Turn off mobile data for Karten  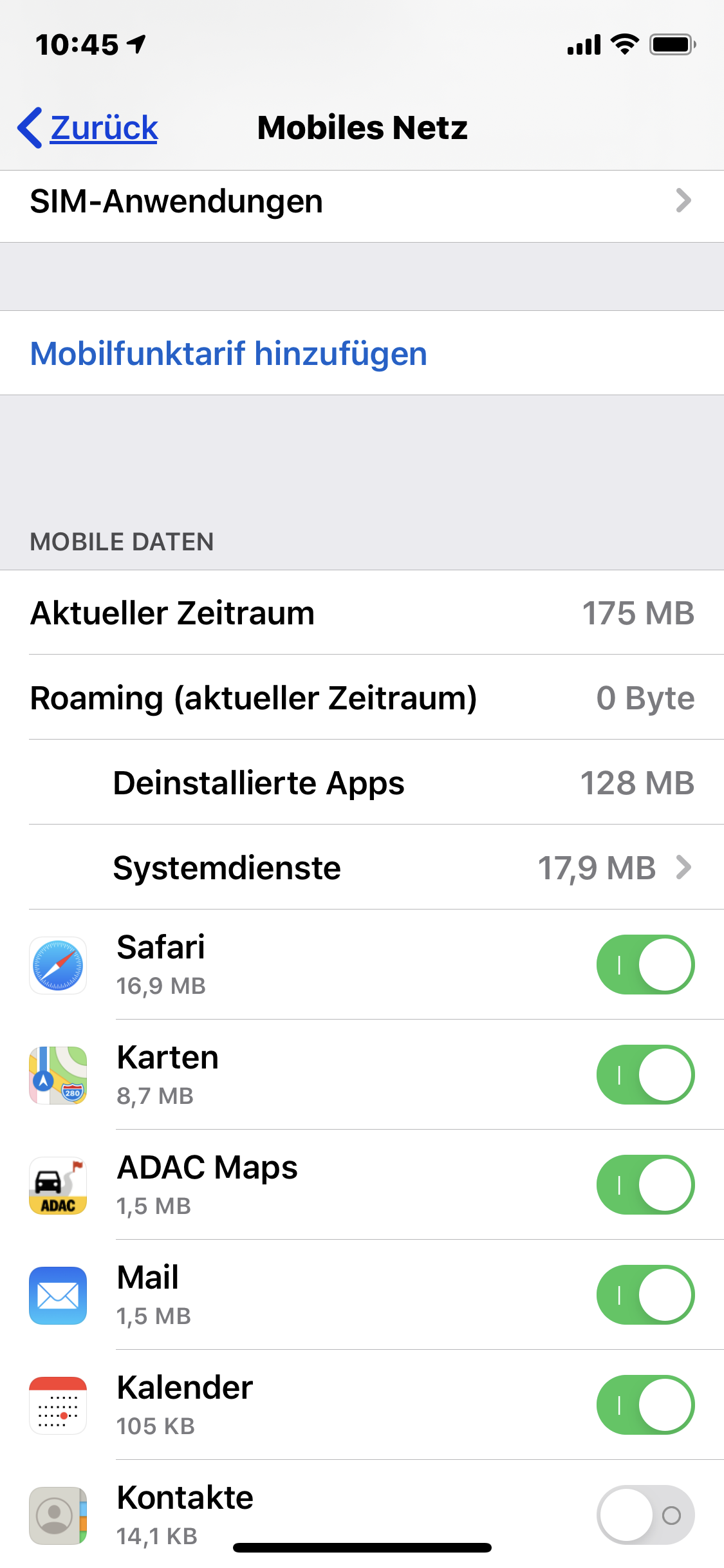(x=645, y=1075)
